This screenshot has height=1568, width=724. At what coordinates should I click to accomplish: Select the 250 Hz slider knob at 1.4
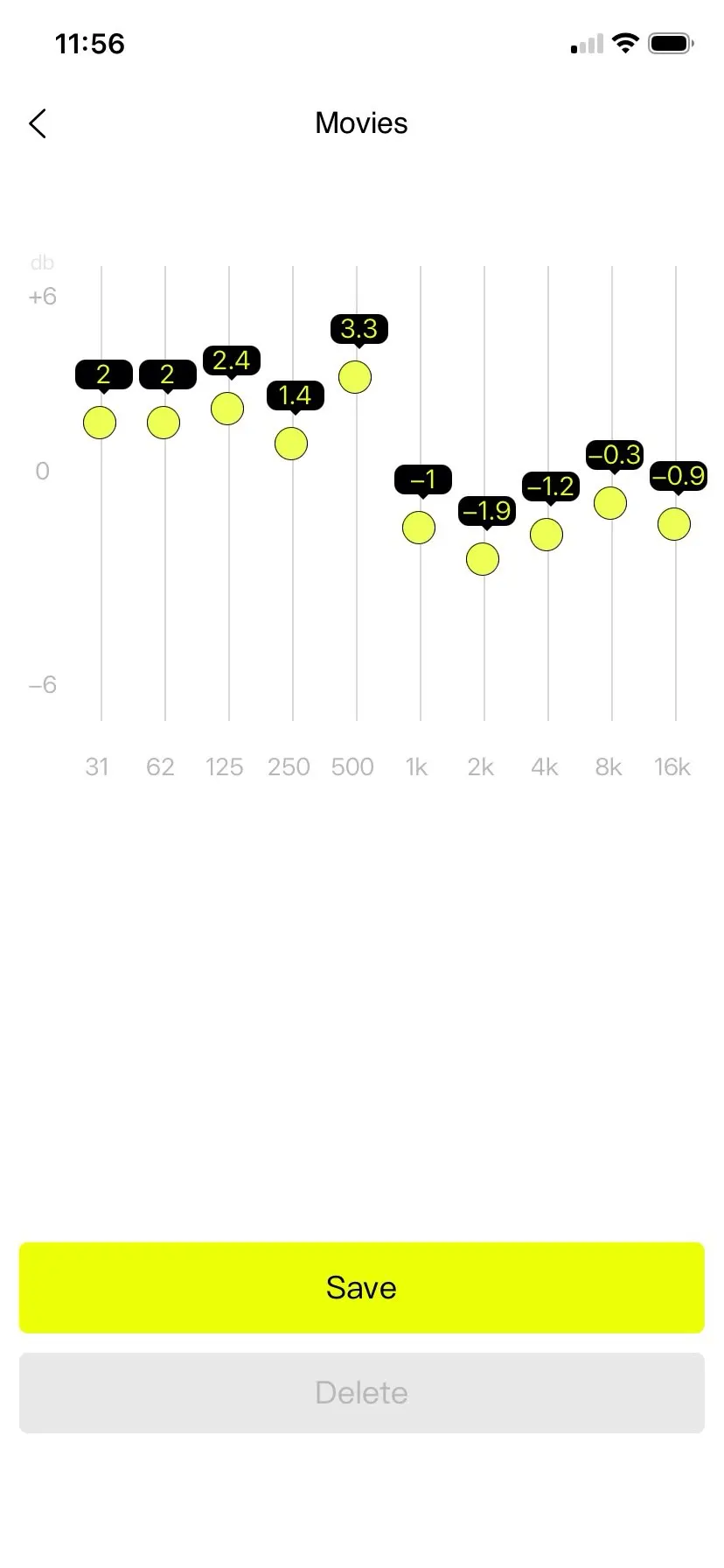point(291,444)
